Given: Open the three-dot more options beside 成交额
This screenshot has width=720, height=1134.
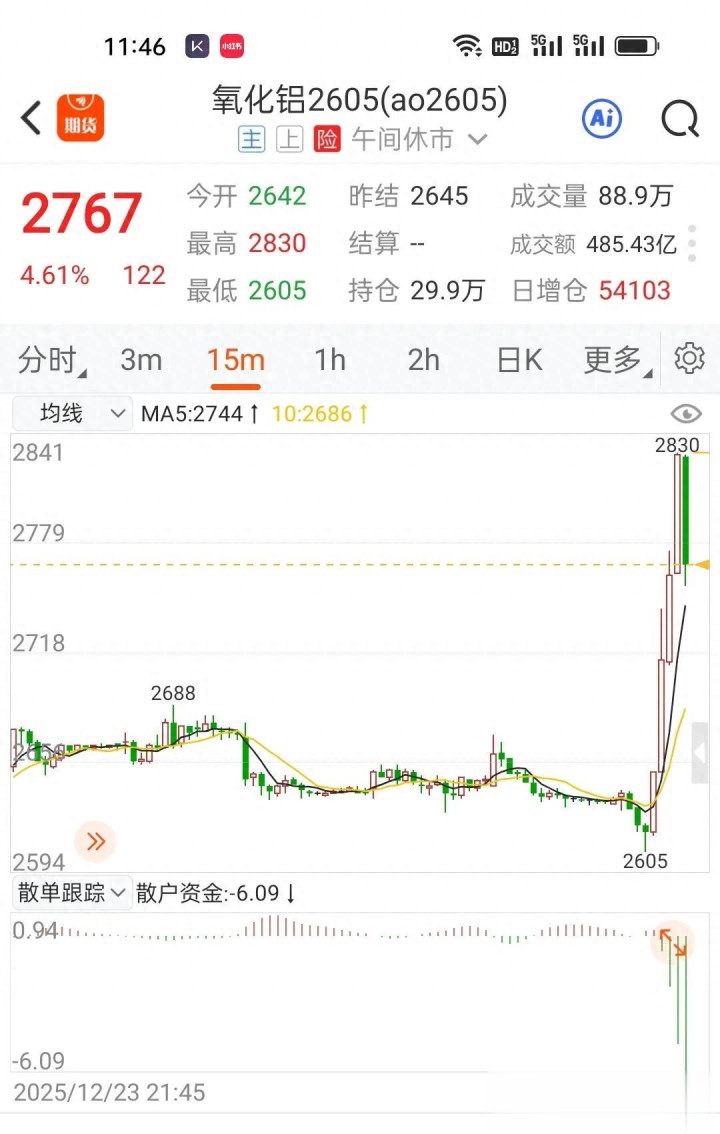Looking at the screenshot, I should (692, 244).
